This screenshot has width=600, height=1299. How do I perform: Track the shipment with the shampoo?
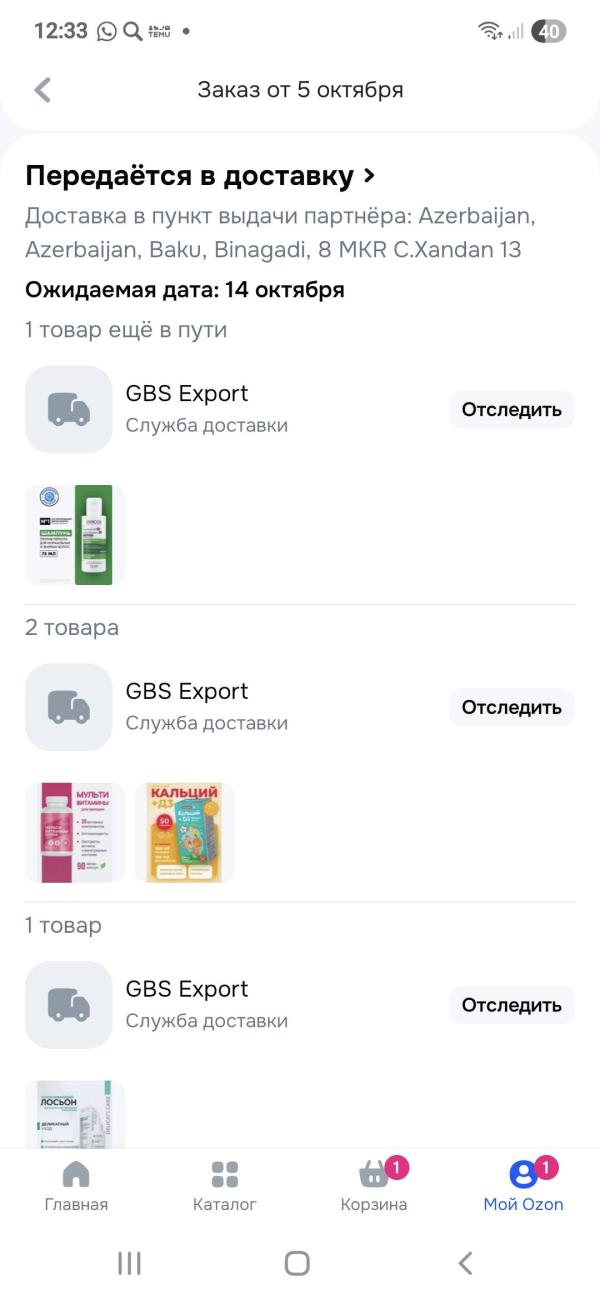point(511,409)
